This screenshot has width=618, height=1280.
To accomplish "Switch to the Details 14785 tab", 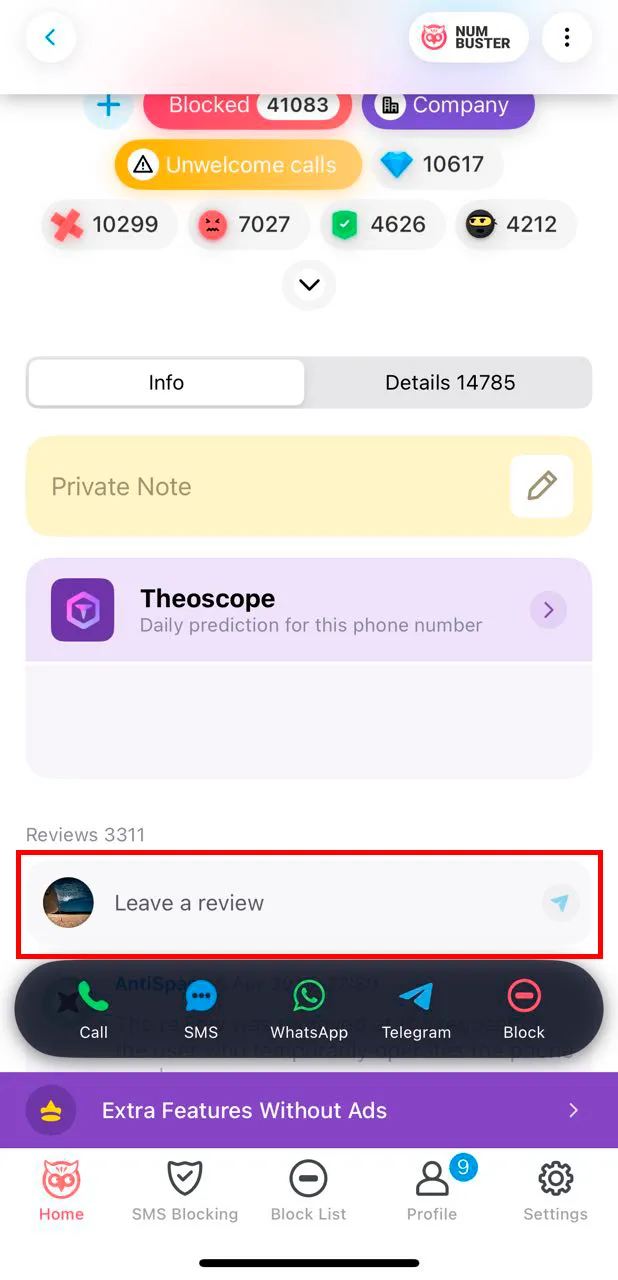I will [449, 382].
